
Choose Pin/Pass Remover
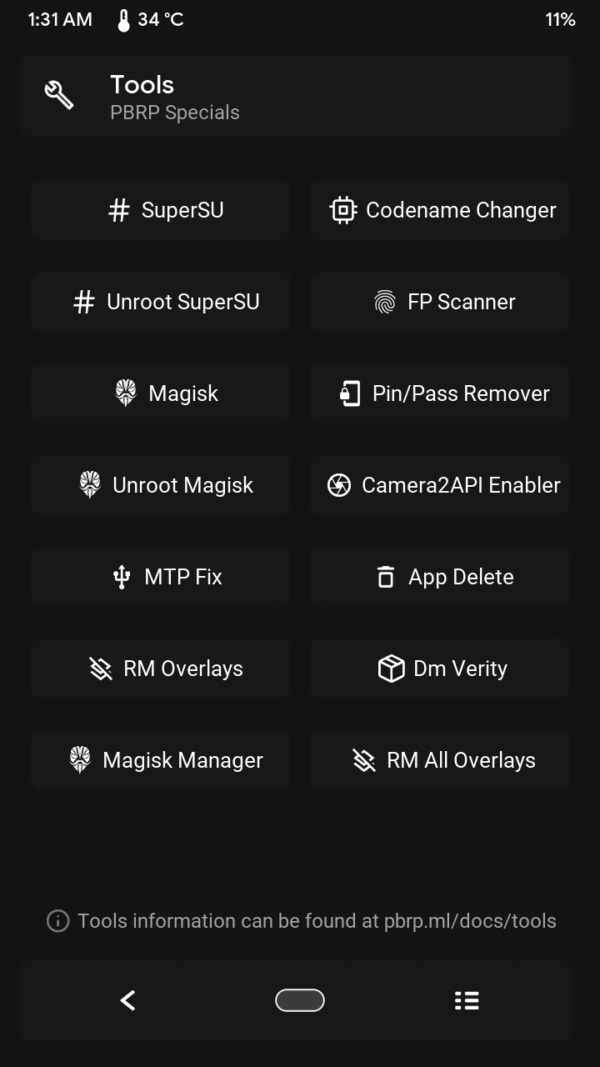pos(439,394)
